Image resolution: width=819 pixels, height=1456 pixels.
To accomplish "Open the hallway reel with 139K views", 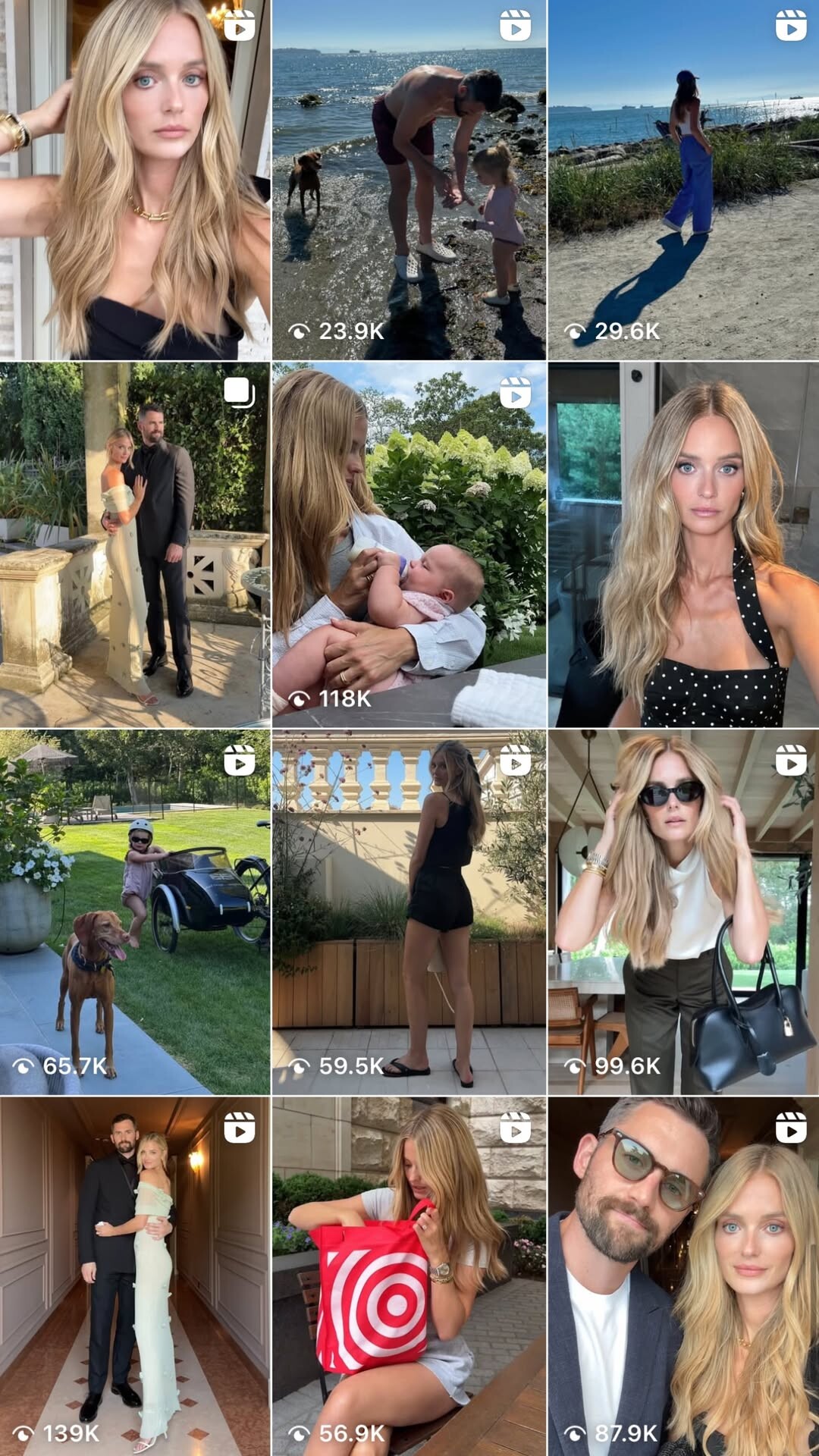I will [135, 1276].
